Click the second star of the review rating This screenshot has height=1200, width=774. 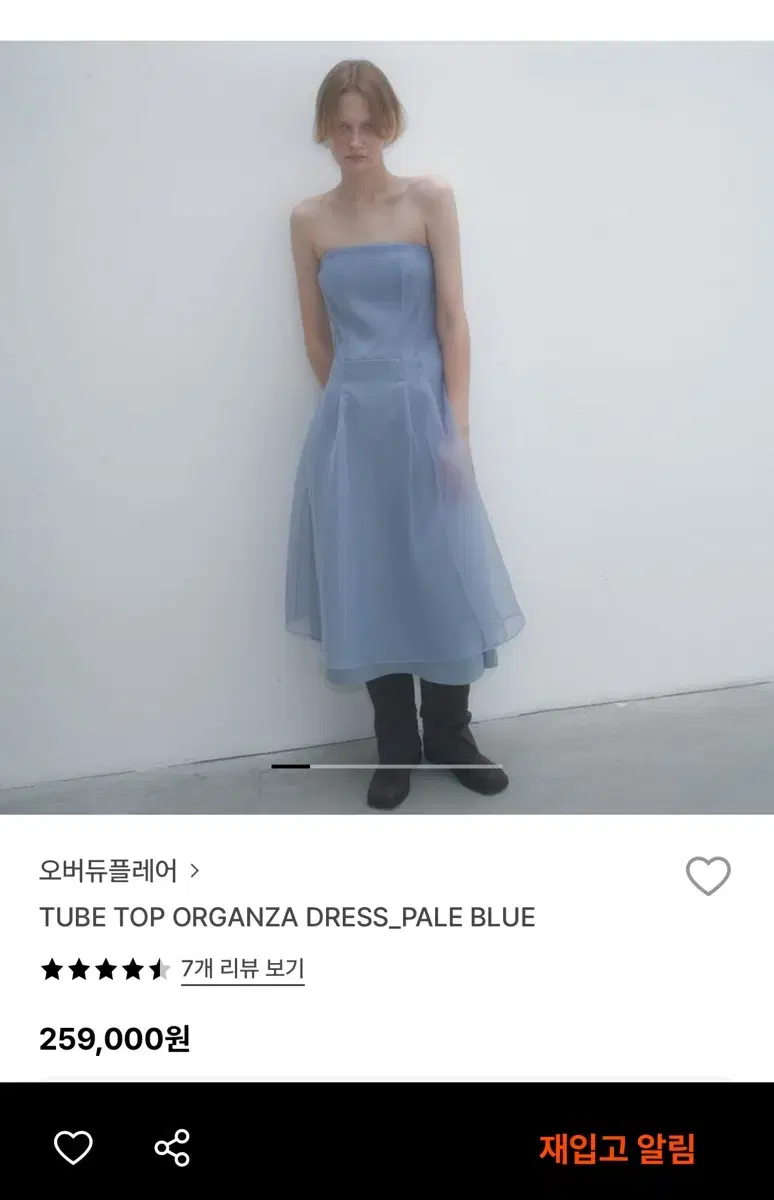click(x=77, y=968)
